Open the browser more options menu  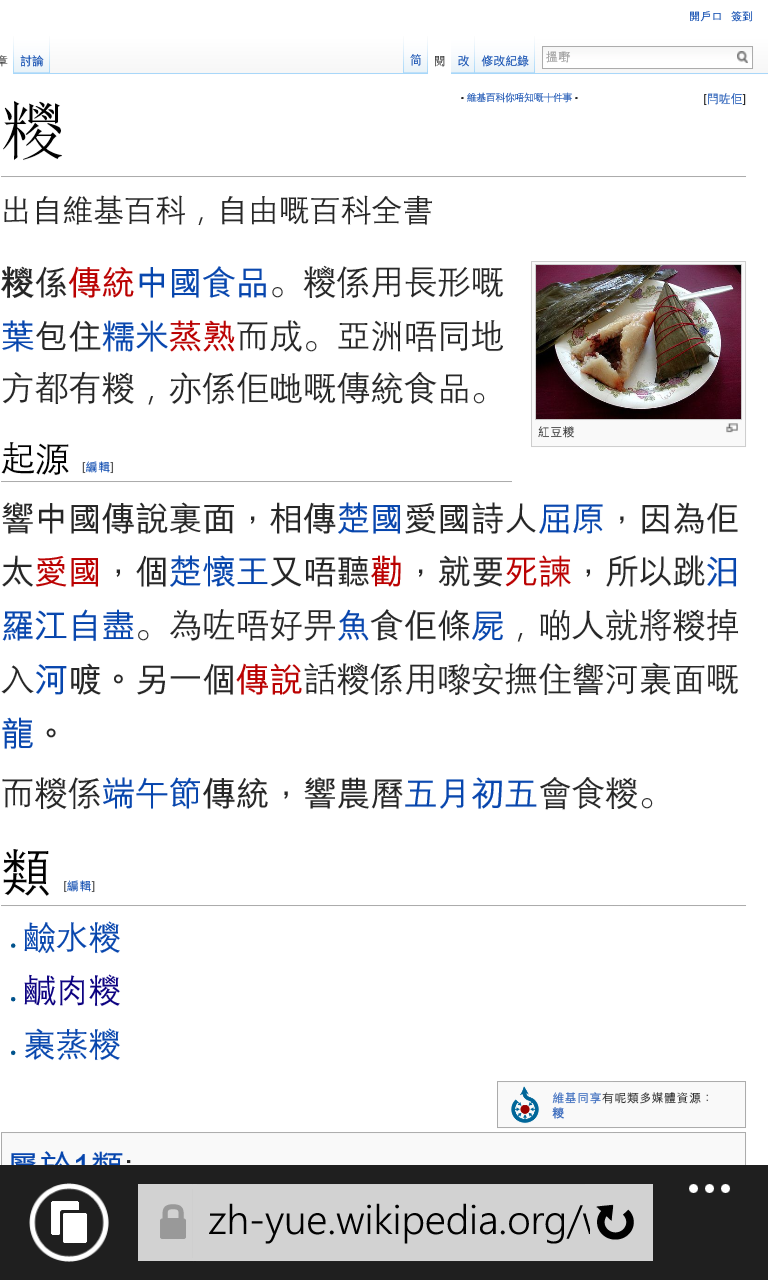pyautogui.click(x=710, y=1189)
